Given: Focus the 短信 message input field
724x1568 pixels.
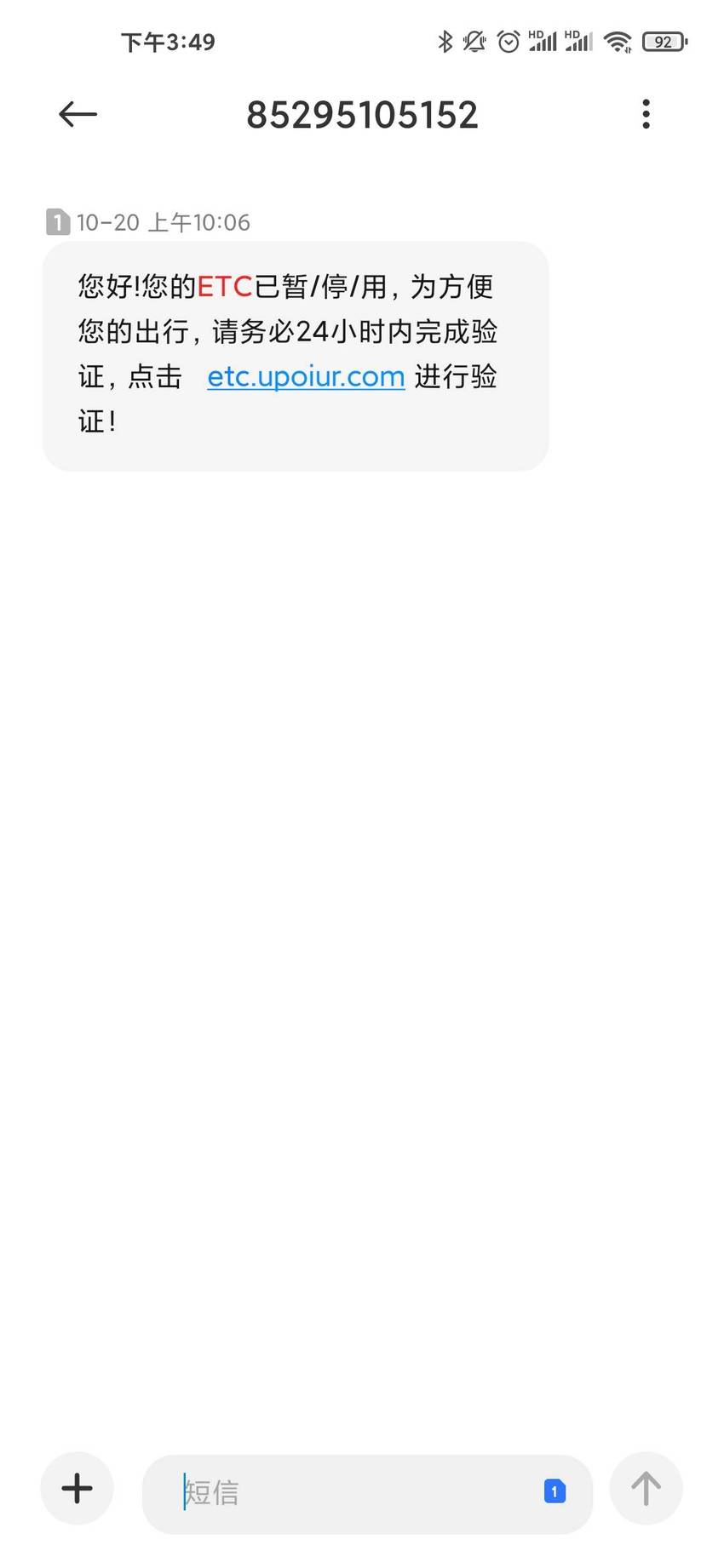Looking at the screenshot, I should click(367, 1492).
